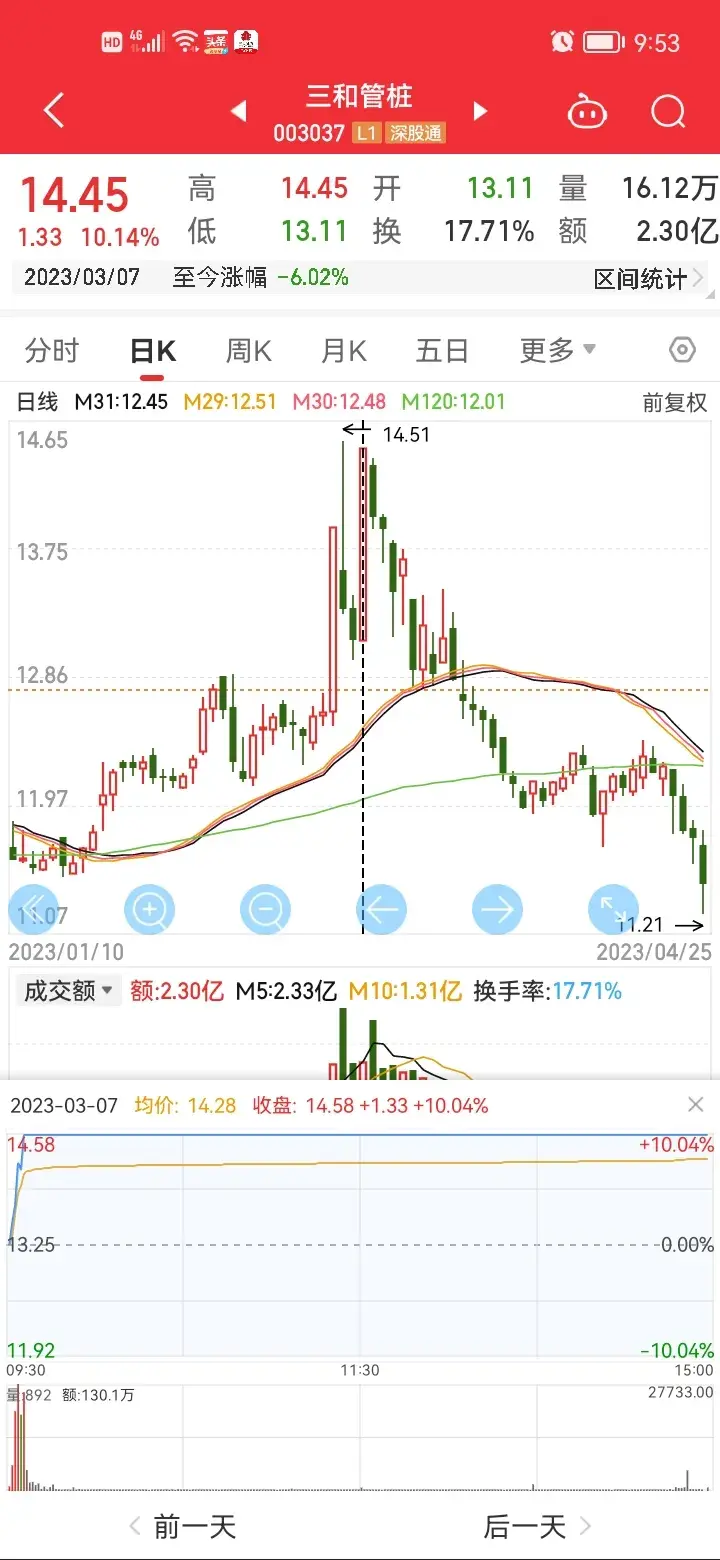Switch to the 分时 tab
The width and height of the screenshot is (720, 1560).
(x=52, y=351)
